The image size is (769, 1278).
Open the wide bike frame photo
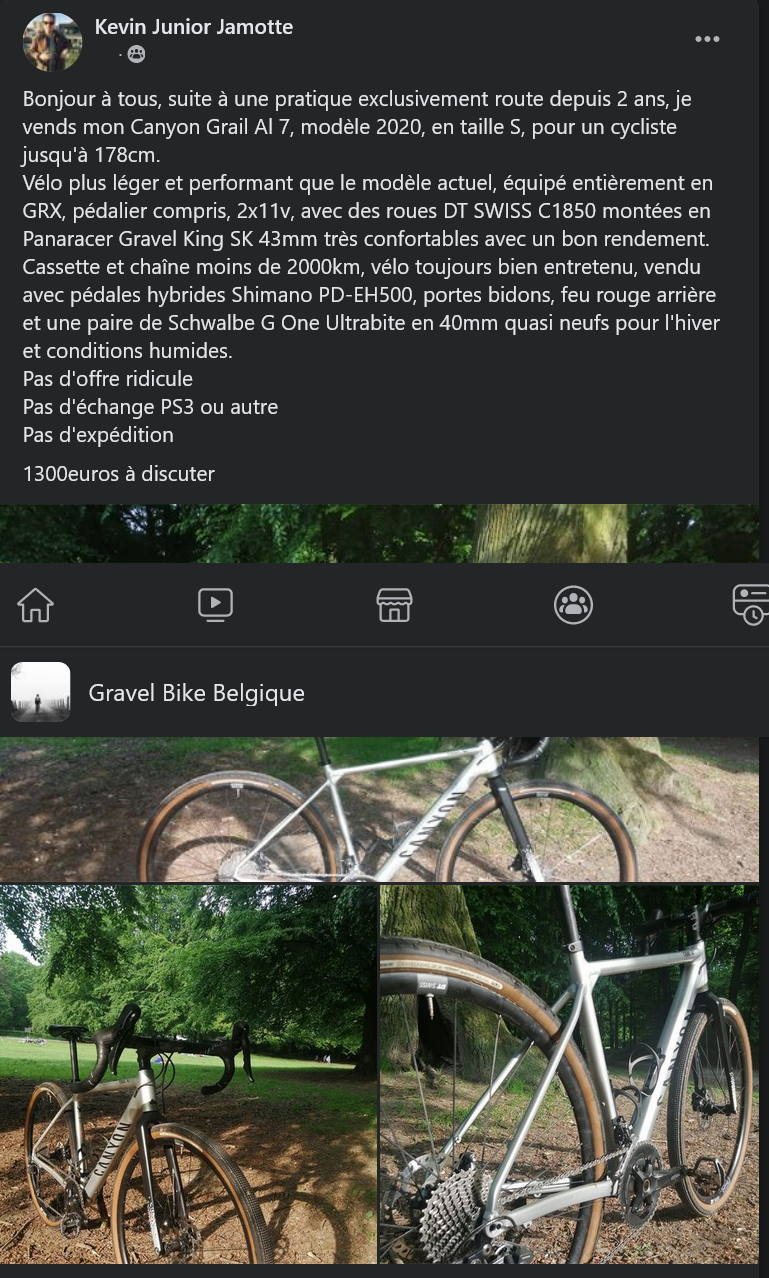click(379, 809)
